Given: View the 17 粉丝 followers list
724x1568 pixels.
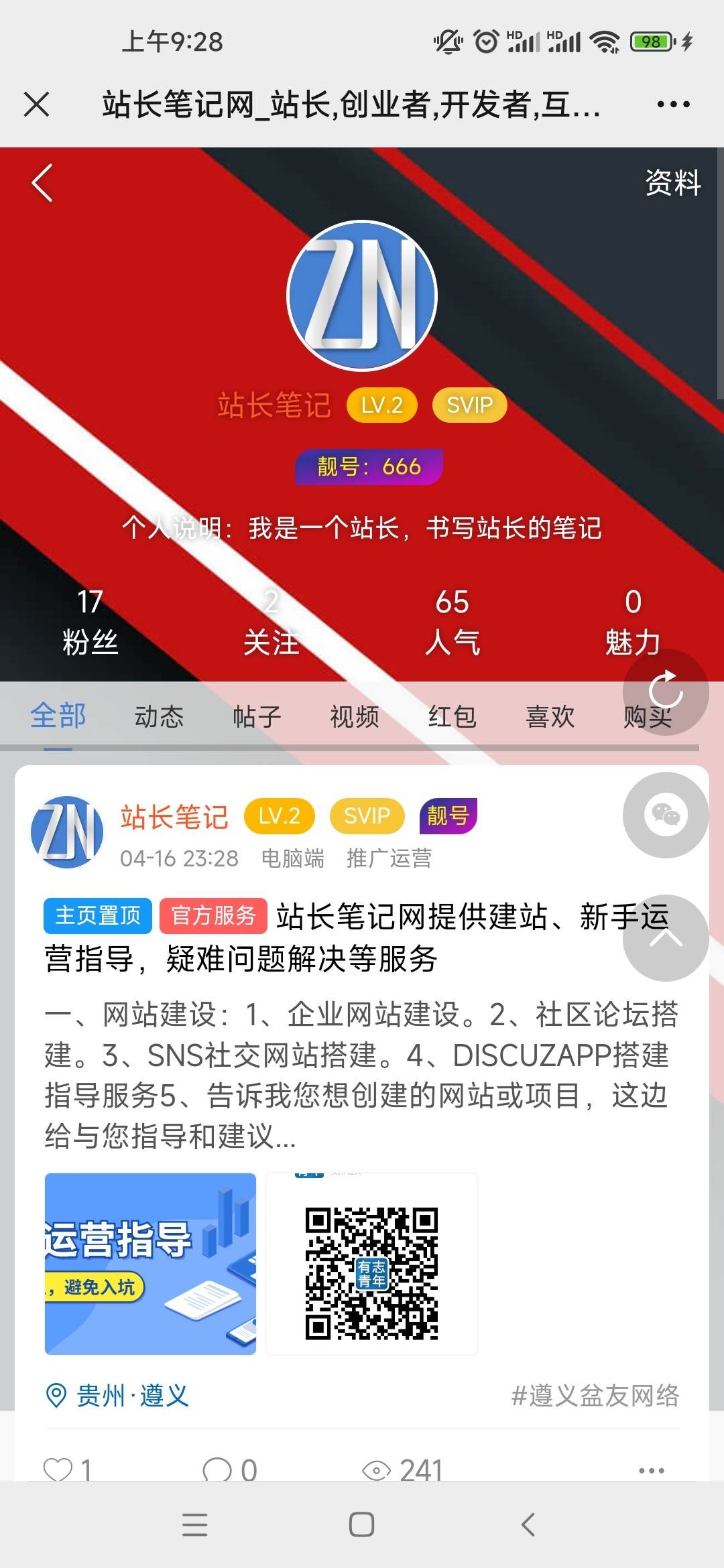Looking at the screenshot, I should pos(90,622).
